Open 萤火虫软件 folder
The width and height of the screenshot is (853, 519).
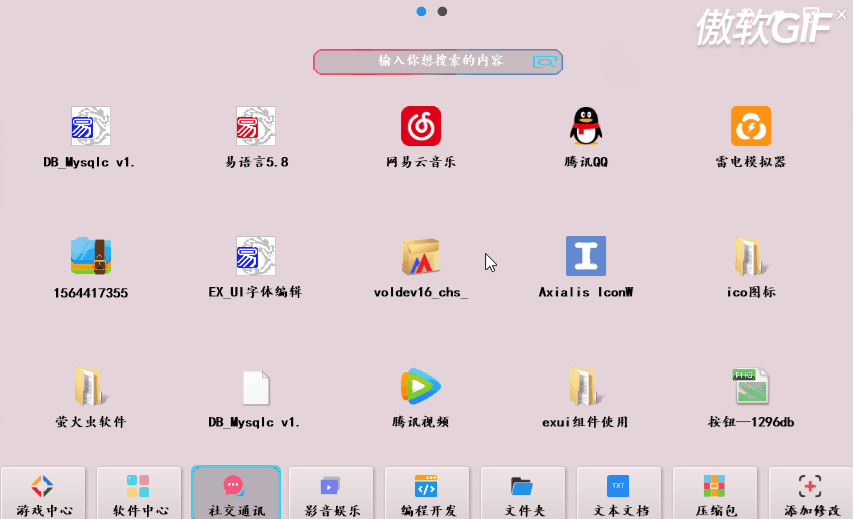pos(90,387)
